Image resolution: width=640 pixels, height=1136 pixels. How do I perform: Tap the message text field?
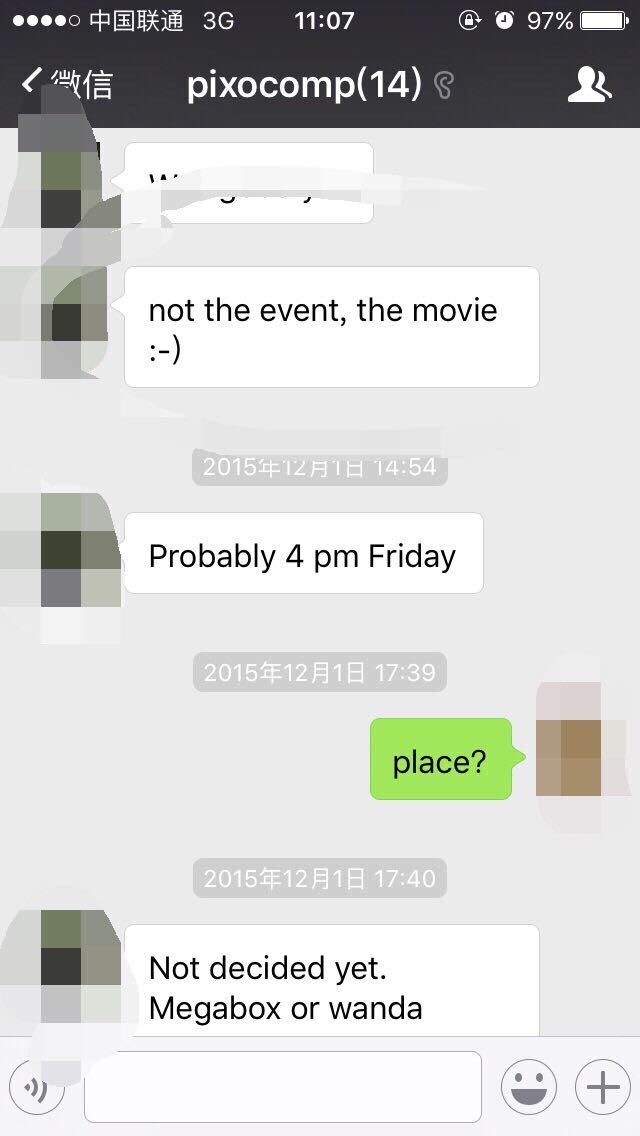coord(282,1087)
